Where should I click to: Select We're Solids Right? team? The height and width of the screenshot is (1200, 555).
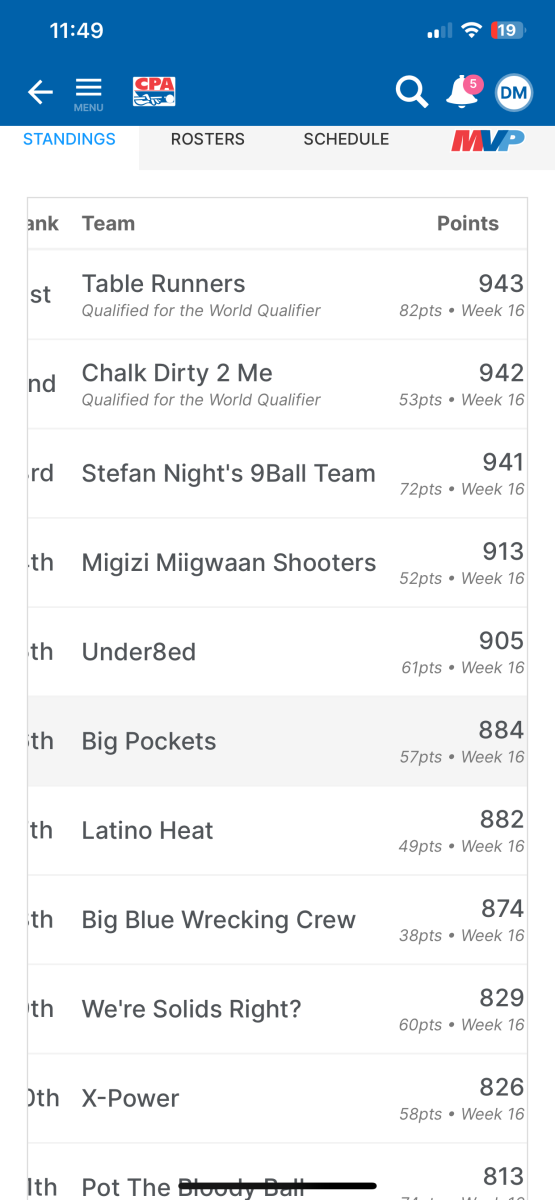coord(277,1009)
